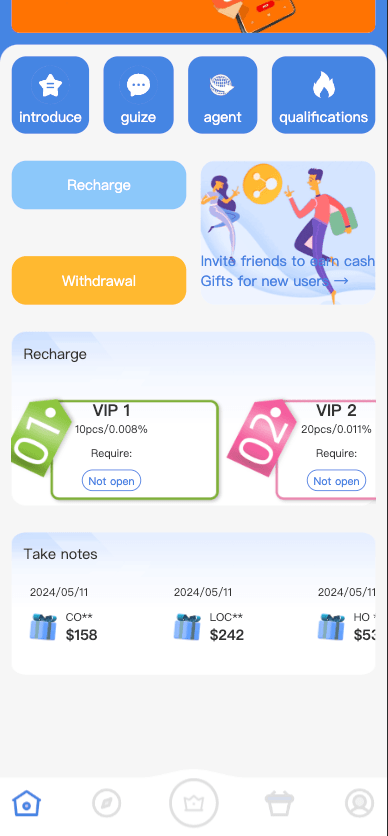Image resolution: width=388 pixels, height=836 pixels.
Task: Open the profile account tab
Action: point(360,803)
